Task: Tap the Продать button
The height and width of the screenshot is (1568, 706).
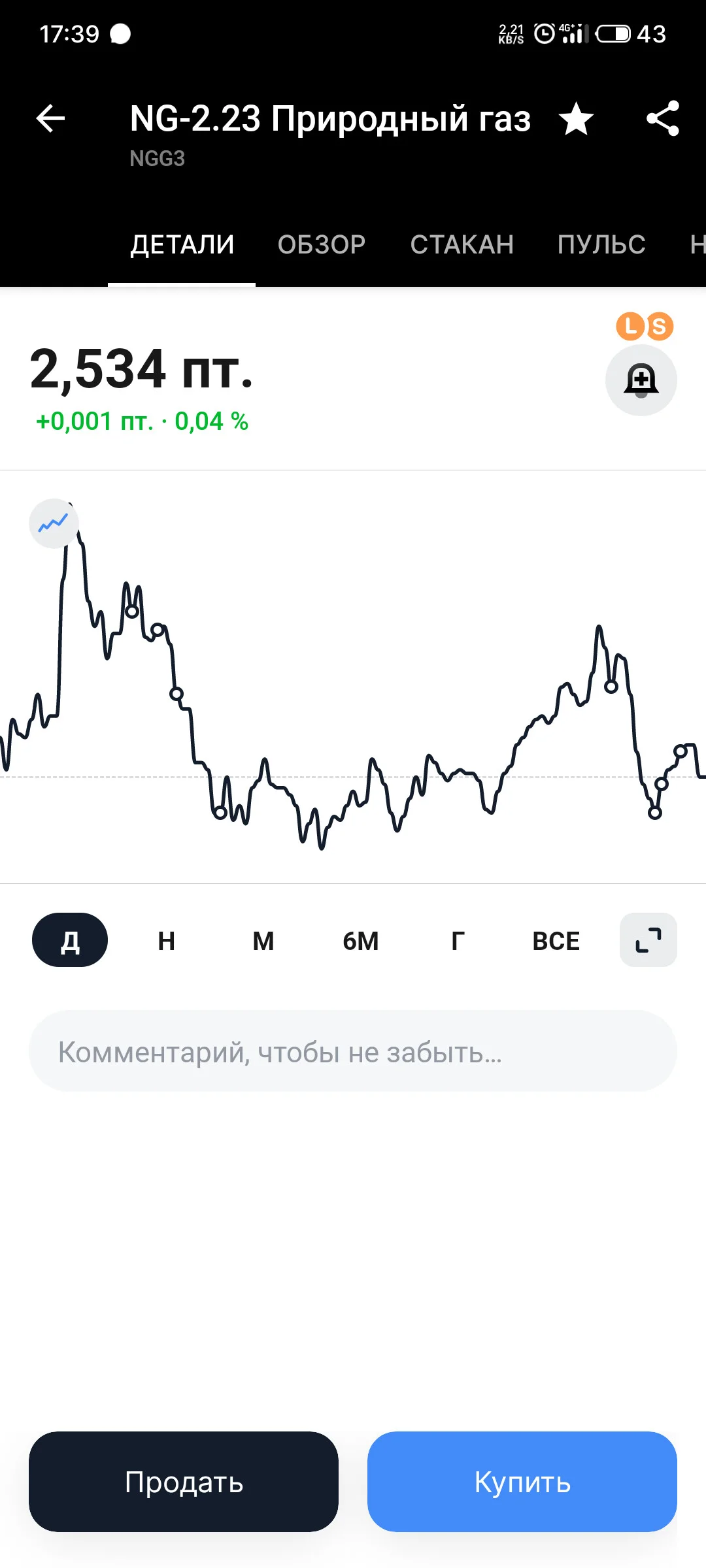Action: click(184, 1482)
